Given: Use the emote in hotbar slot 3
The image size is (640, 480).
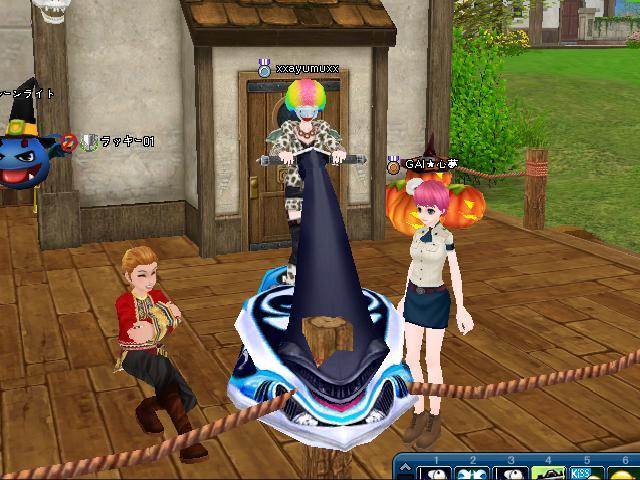Looking at the screenshot, I should click(x=511, y=473).
